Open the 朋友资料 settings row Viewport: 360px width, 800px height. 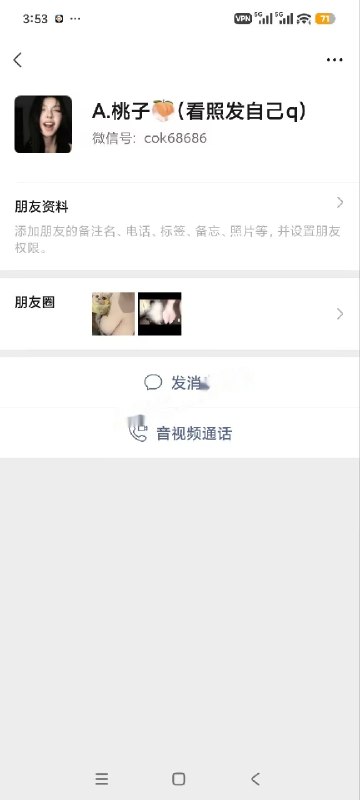tap(180, 227)
